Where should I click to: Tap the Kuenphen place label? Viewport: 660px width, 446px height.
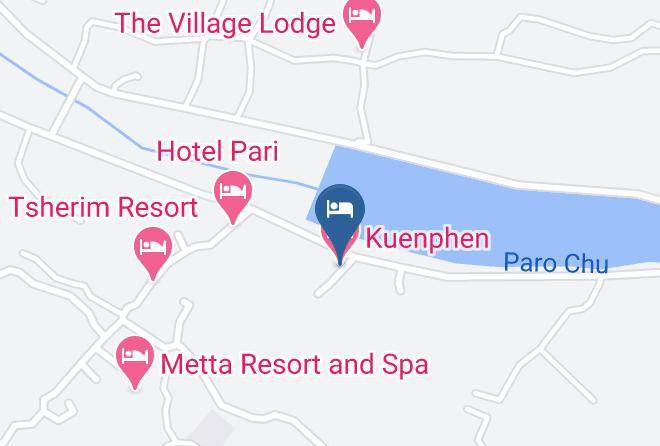(427, 239)
